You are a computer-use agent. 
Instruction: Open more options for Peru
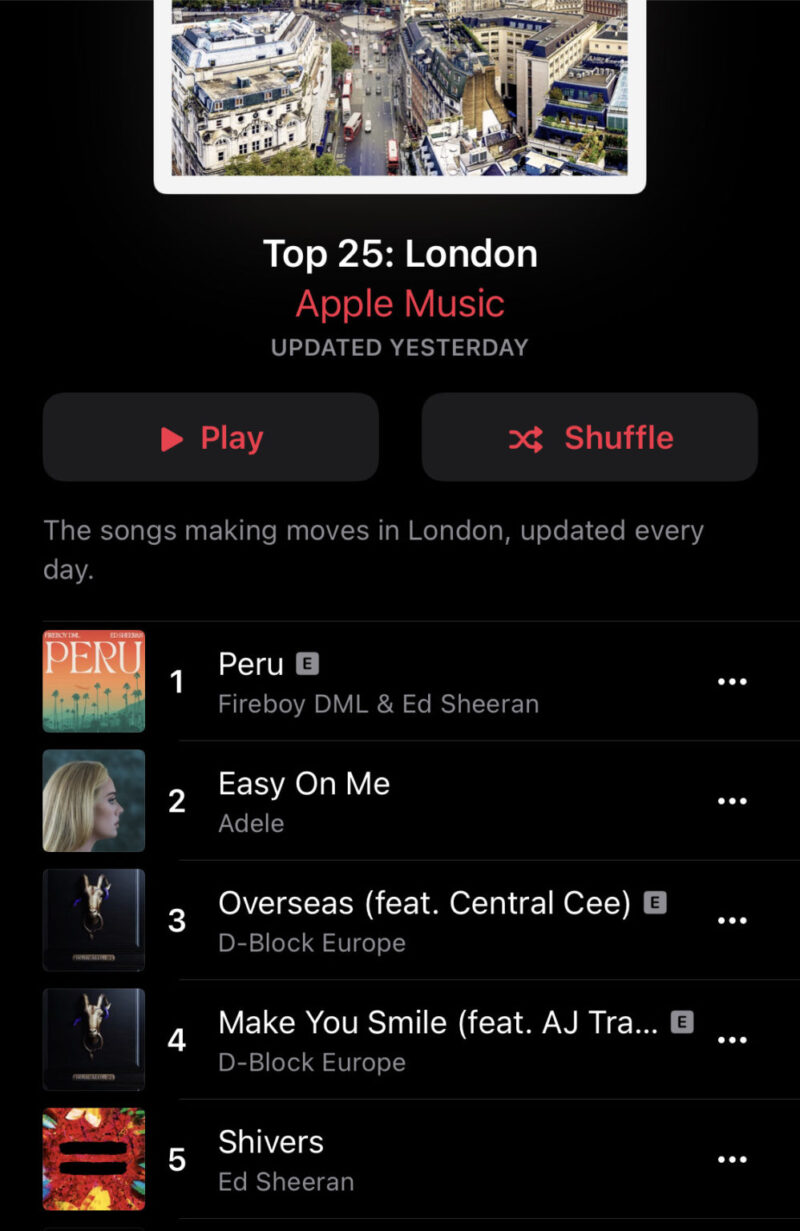(733, 681)
